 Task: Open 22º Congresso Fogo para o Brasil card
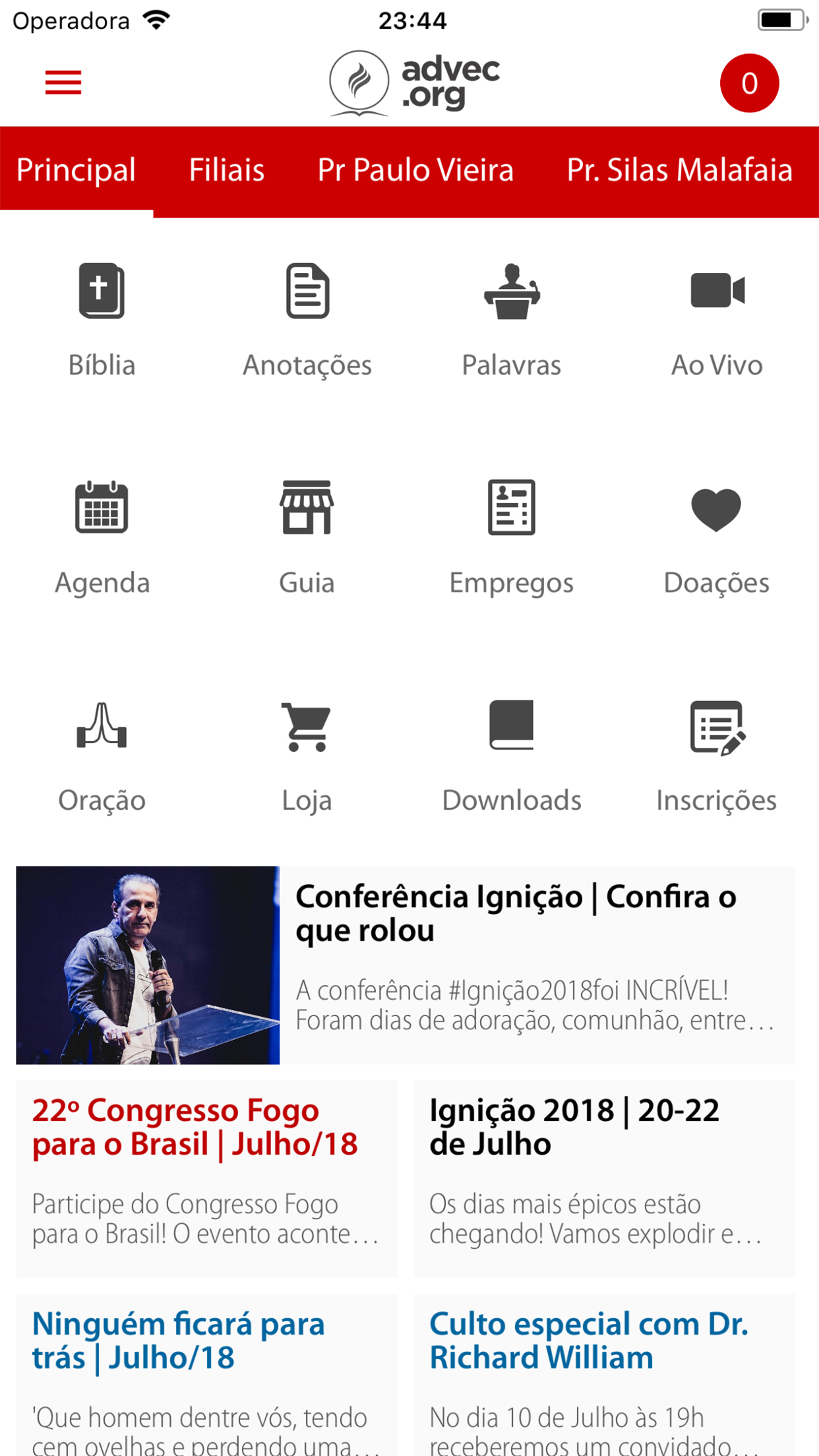coord(206,1178)
